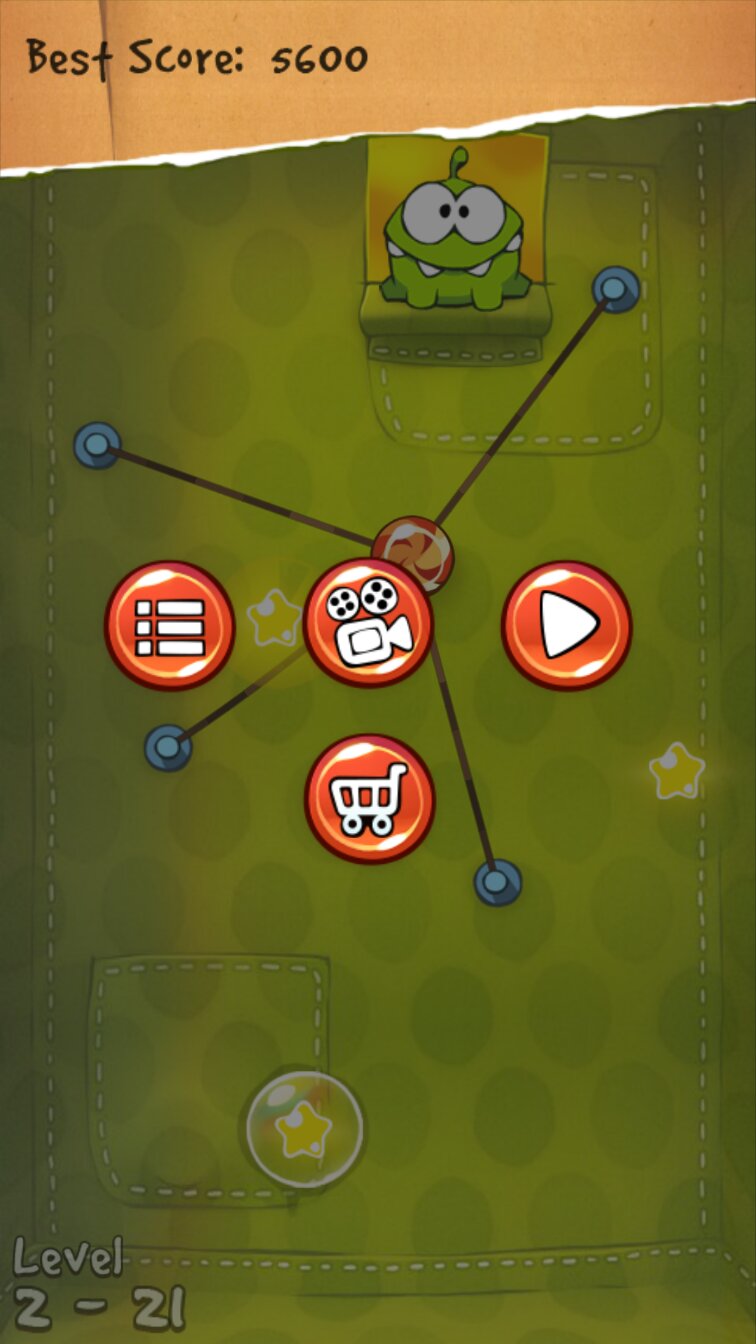The image size is (756, 1344).
Task: Open the shop cart button
Action: [x=369, y=799]
